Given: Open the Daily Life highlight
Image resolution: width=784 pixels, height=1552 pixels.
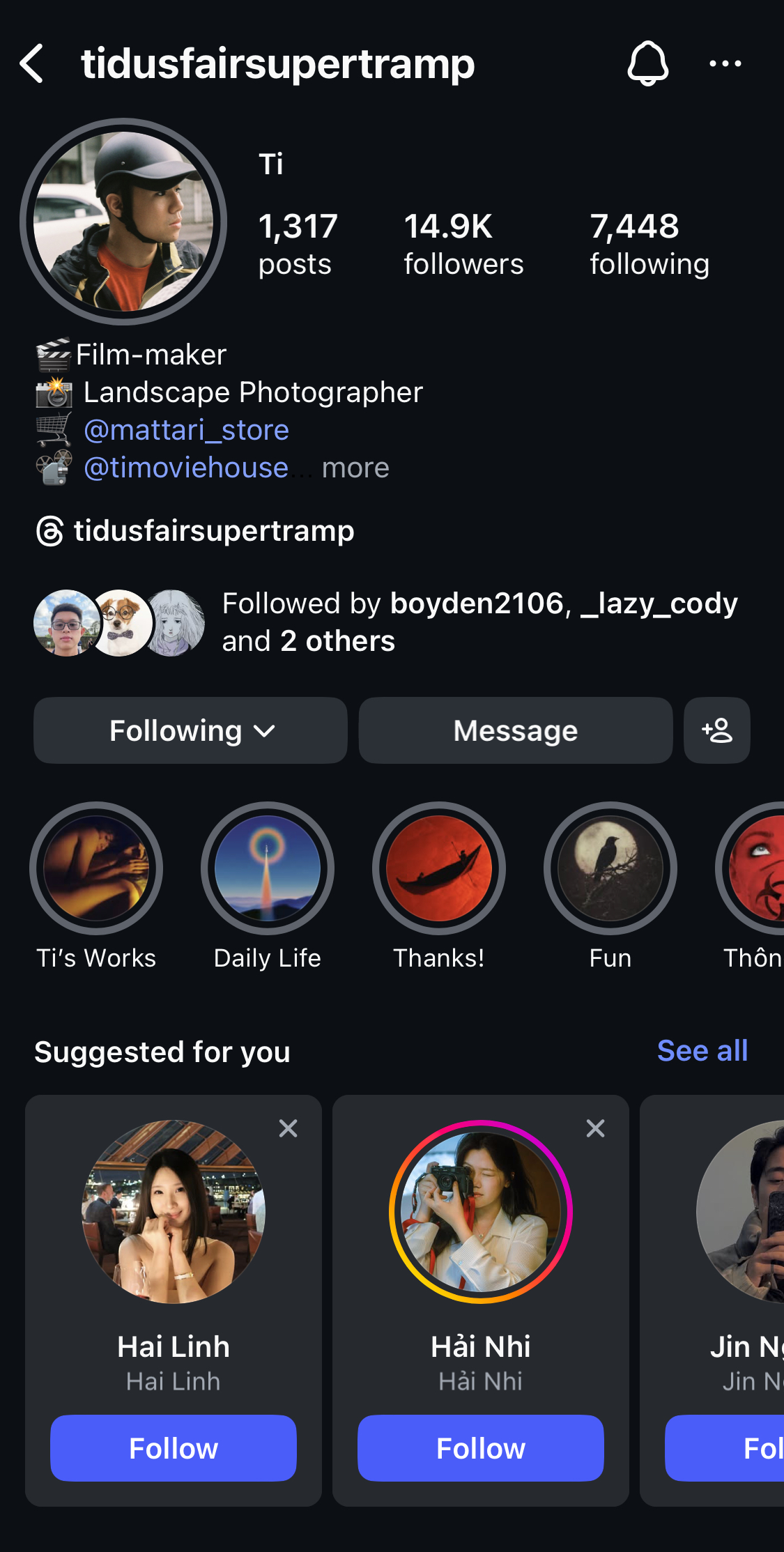Looking at the screenshot, I should coord(268,868).
